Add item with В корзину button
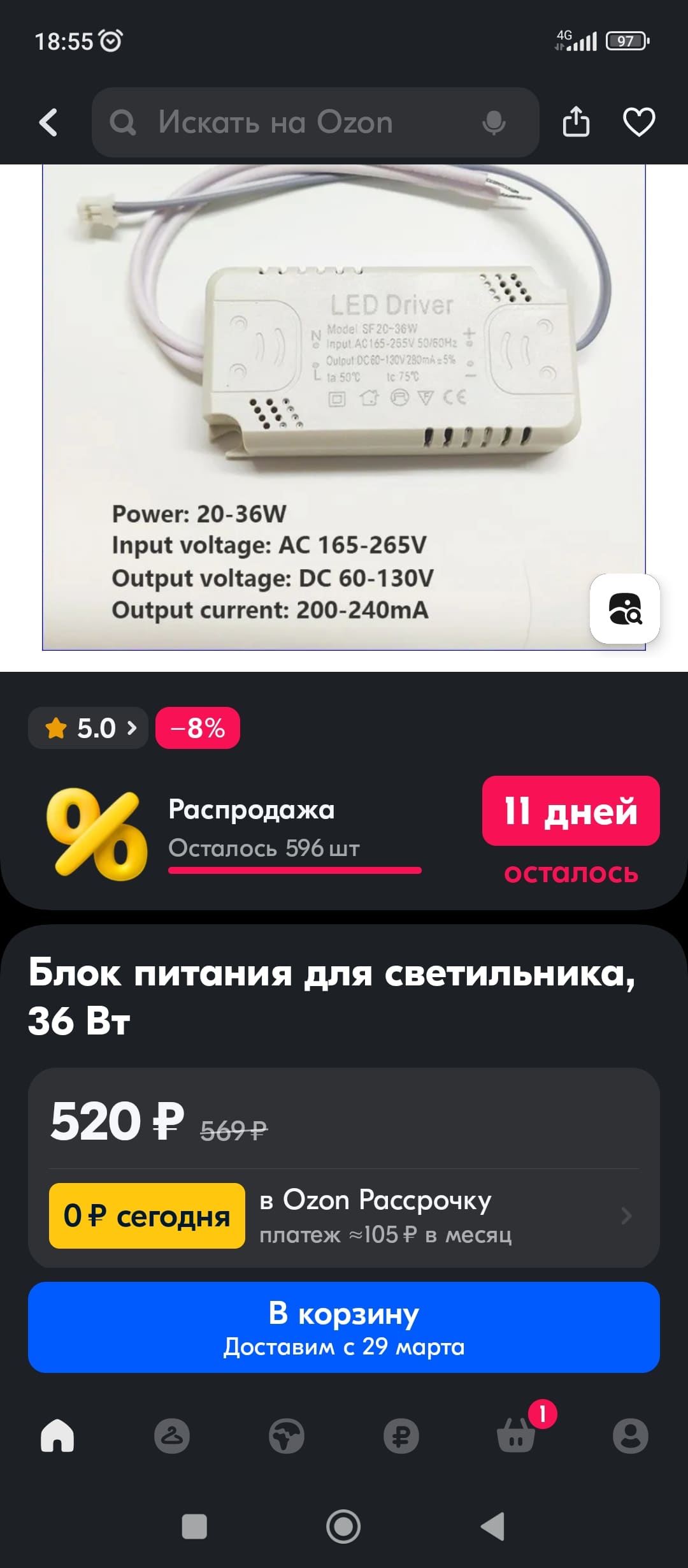688x1568 pixels. coord(344,1327)
